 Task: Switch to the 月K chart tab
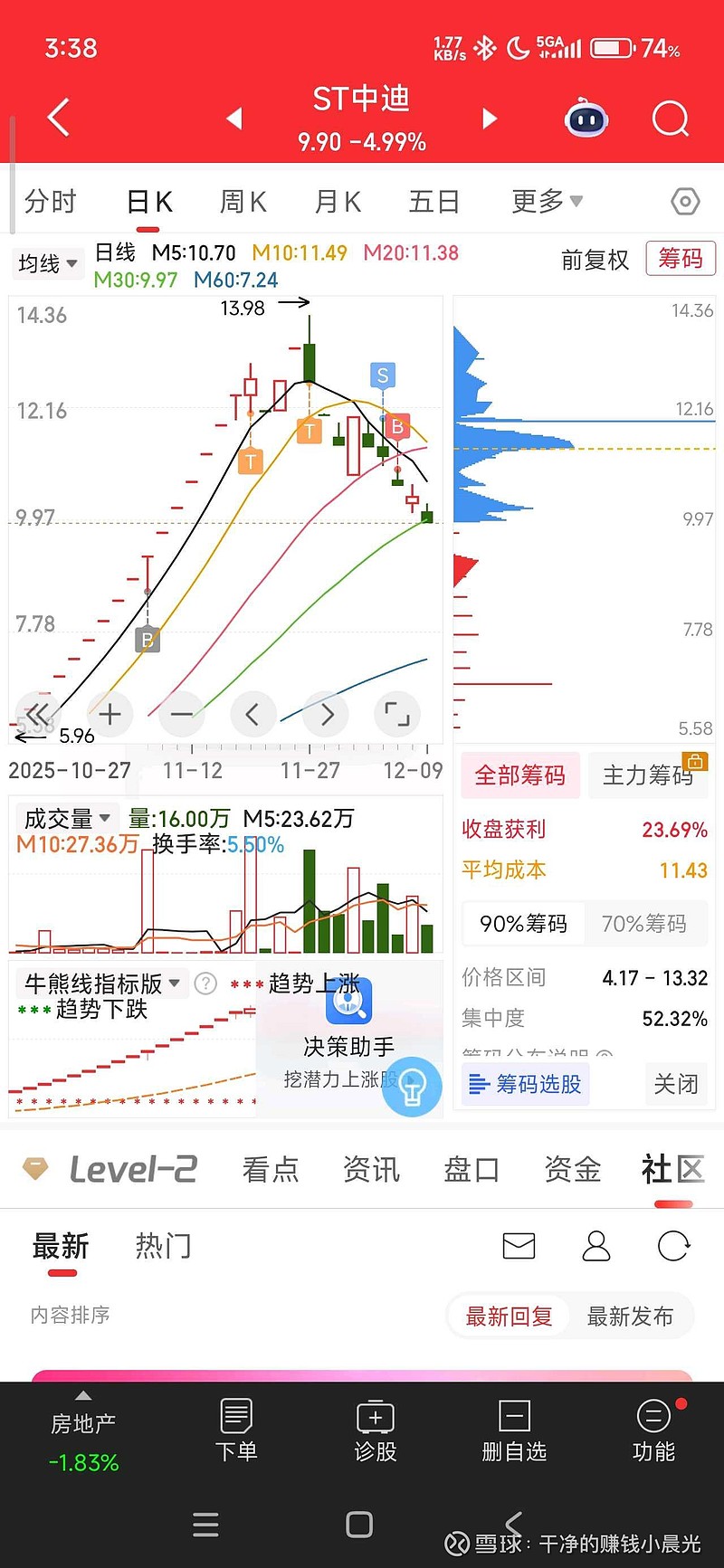pos(338,202)
